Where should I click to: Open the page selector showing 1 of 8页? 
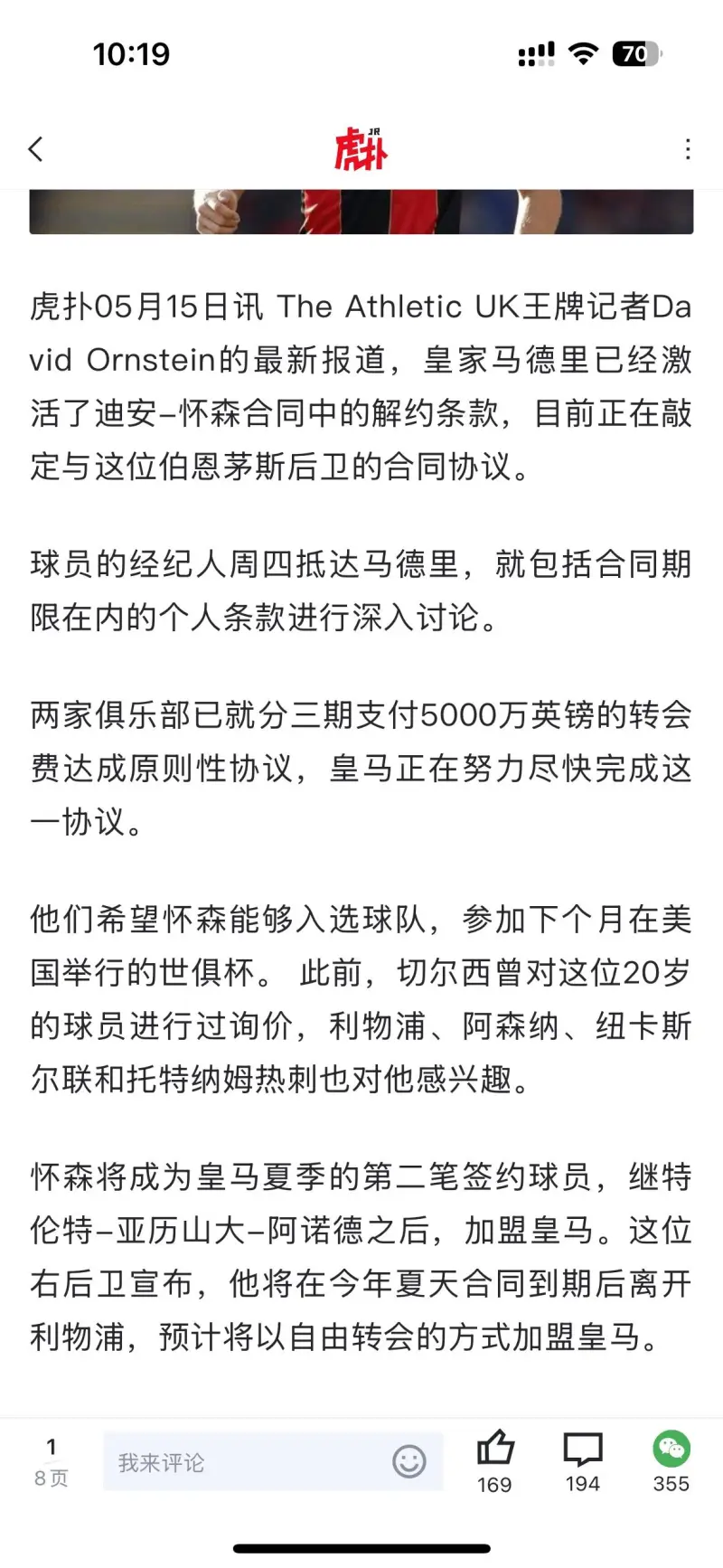point(52,1462)
